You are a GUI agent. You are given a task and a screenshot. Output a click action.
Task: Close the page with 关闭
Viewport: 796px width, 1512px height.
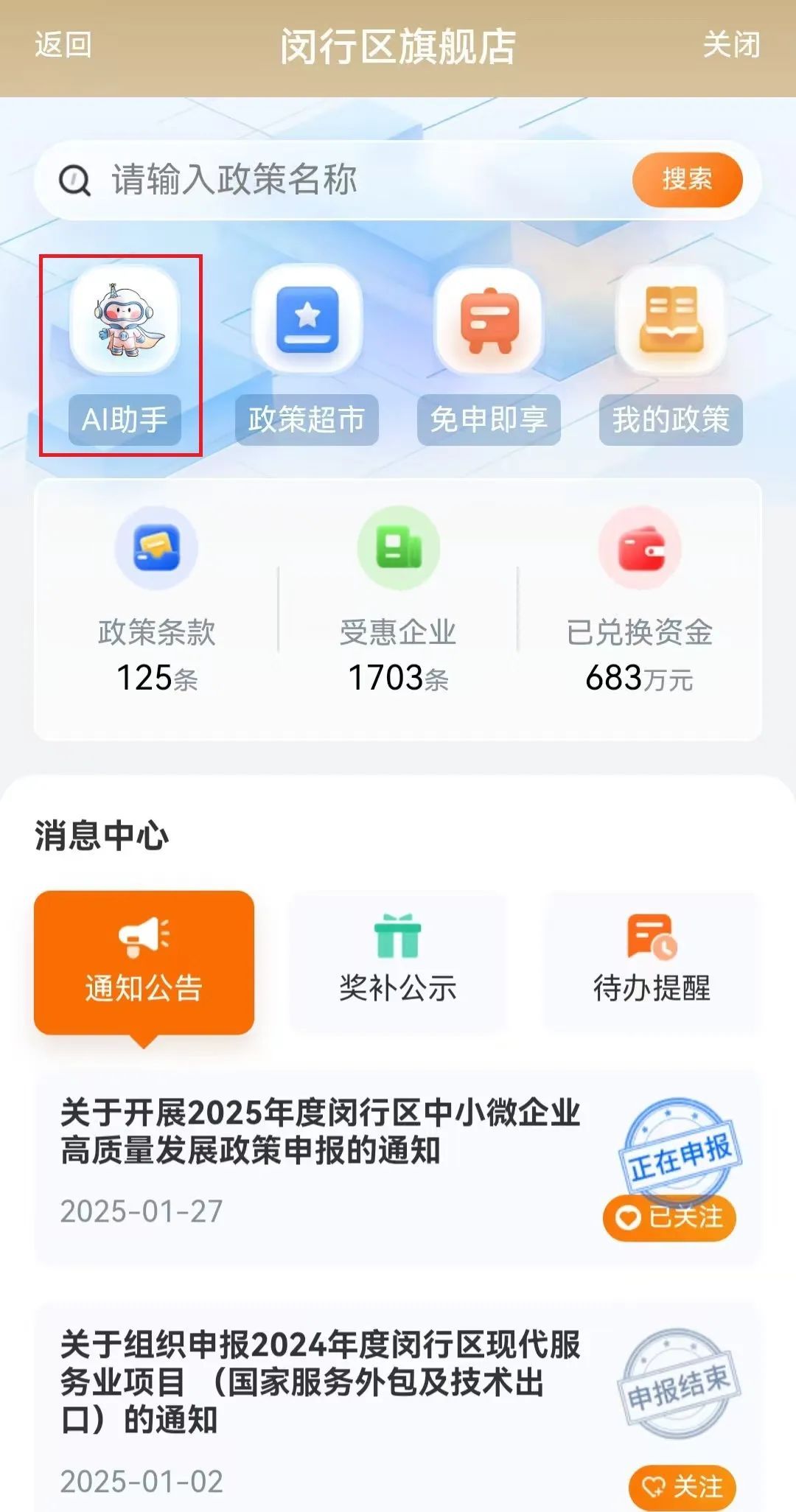coord(730,46)
